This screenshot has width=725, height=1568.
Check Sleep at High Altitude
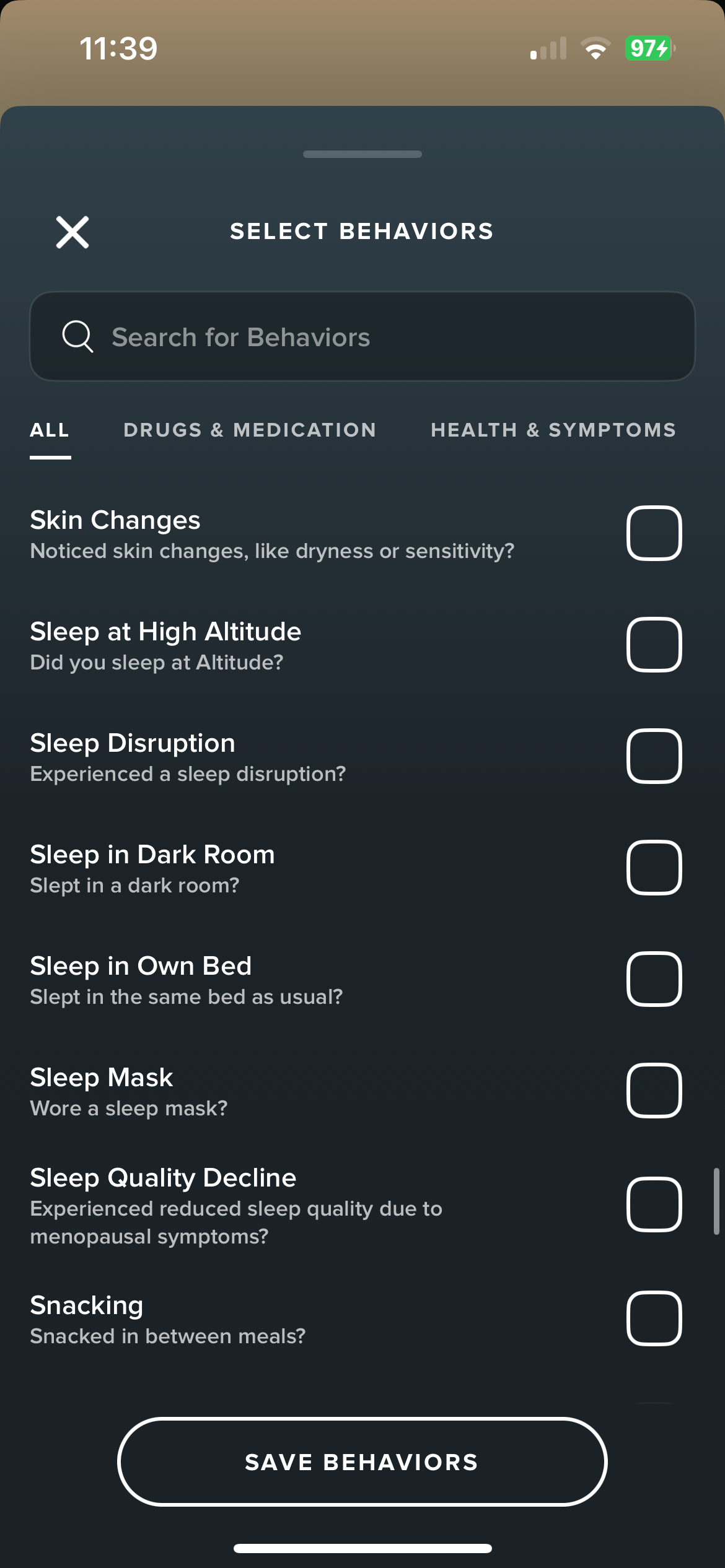click(654, 645)
